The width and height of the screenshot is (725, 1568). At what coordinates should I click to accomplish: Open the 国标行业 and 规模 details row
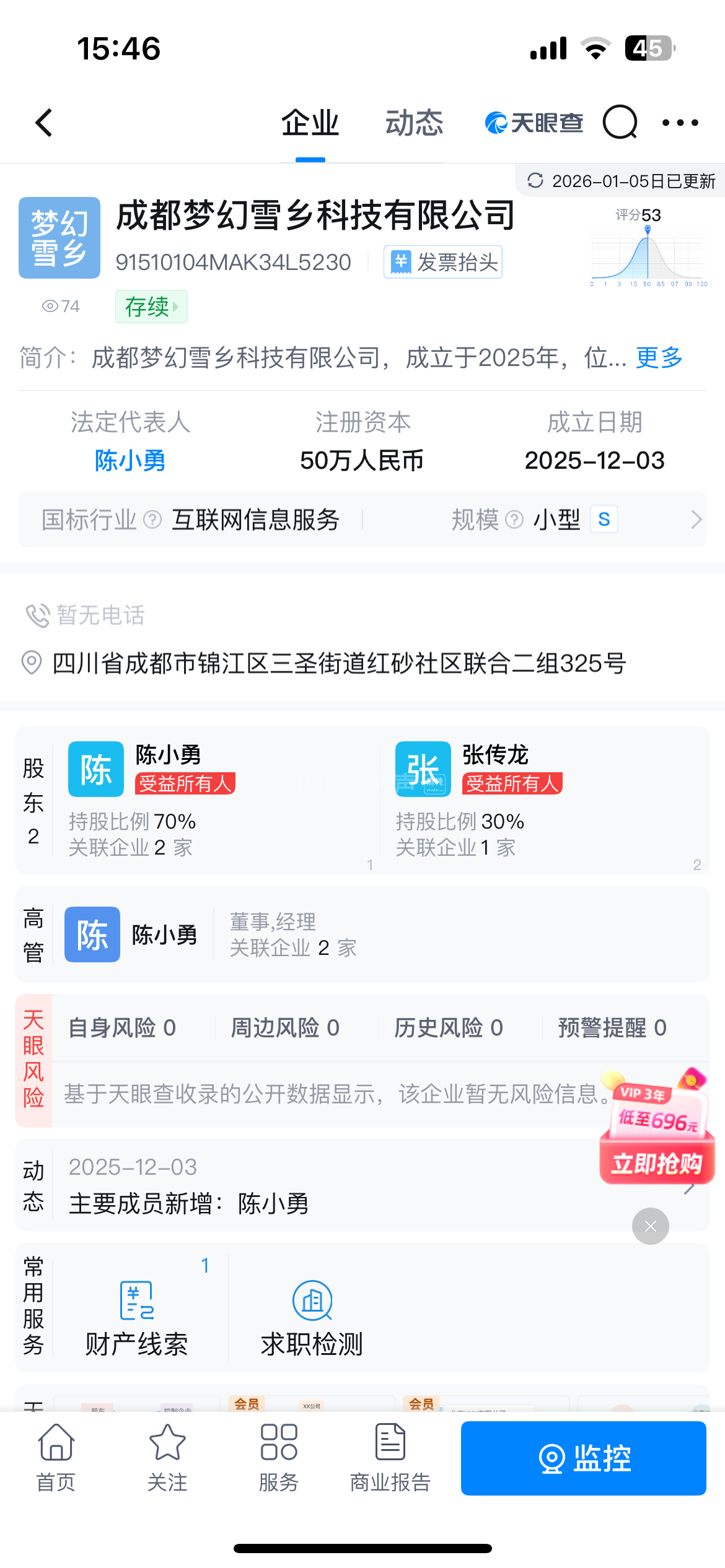(x=362, y=520)
